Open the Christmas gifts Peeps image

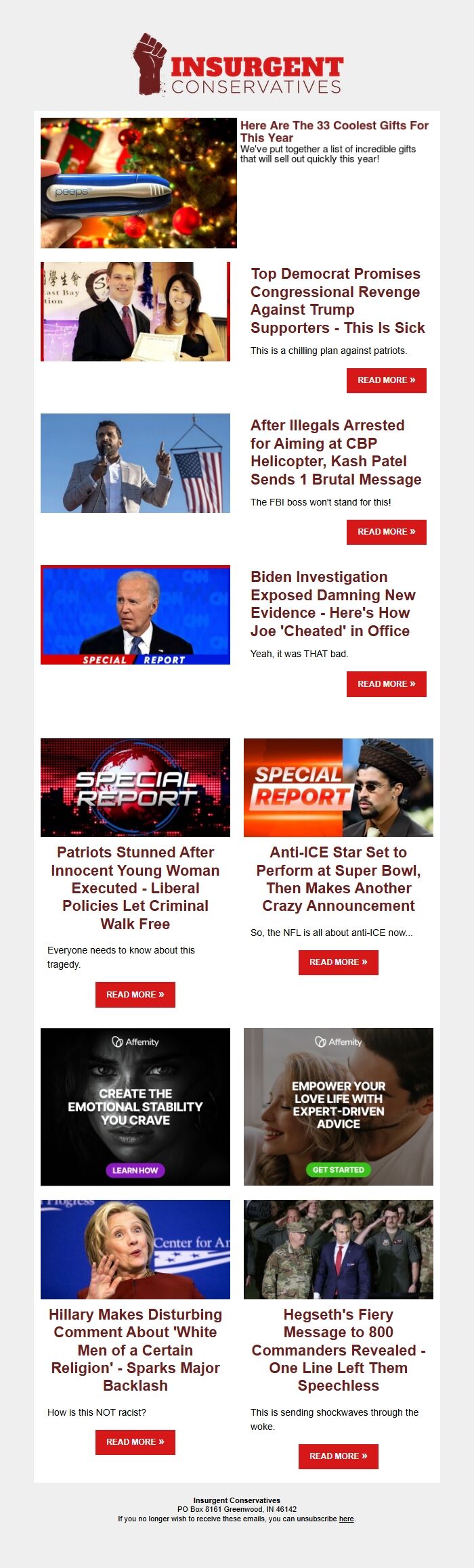tap(139, 183)
